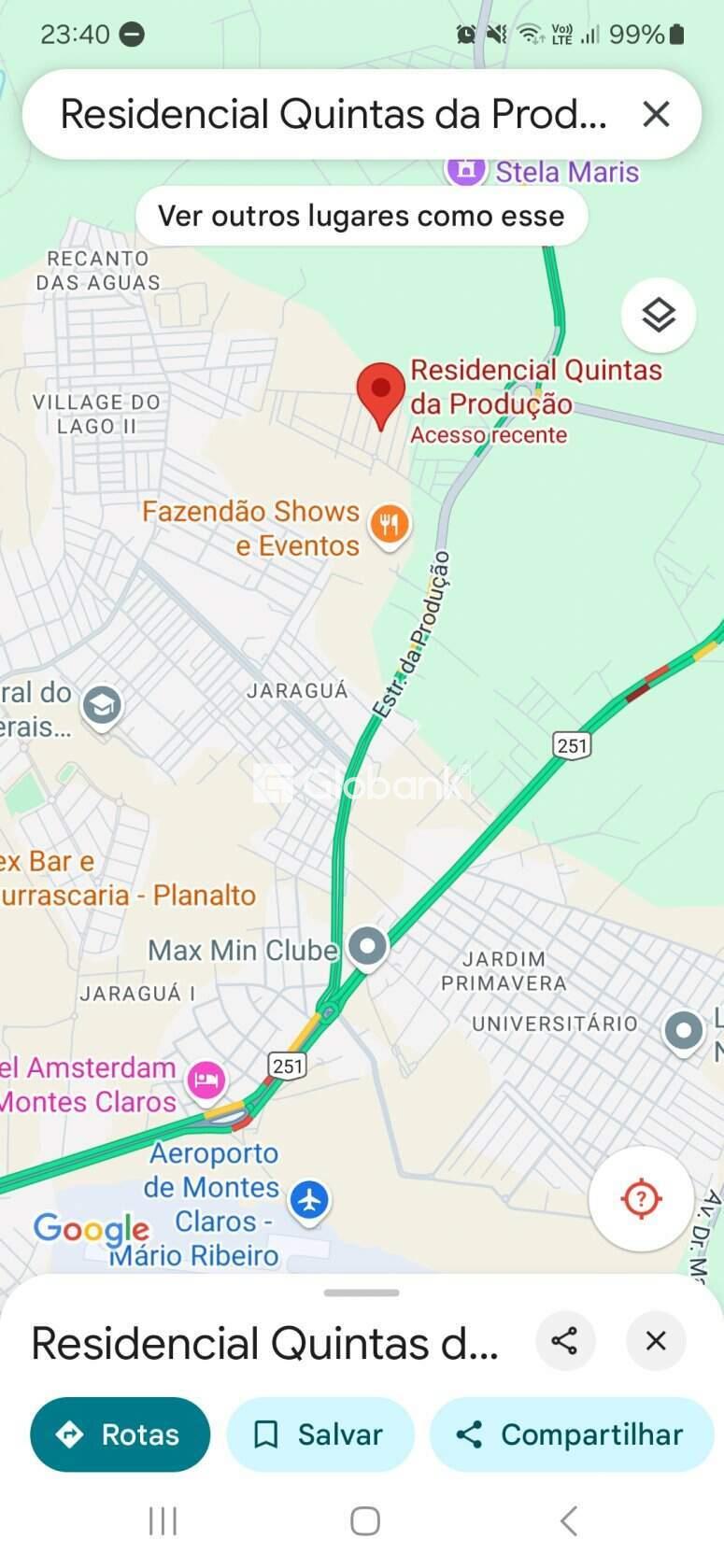Tap Ver outros lugares como esse
Screen dimensions: 724x1568
pos(362,215)
